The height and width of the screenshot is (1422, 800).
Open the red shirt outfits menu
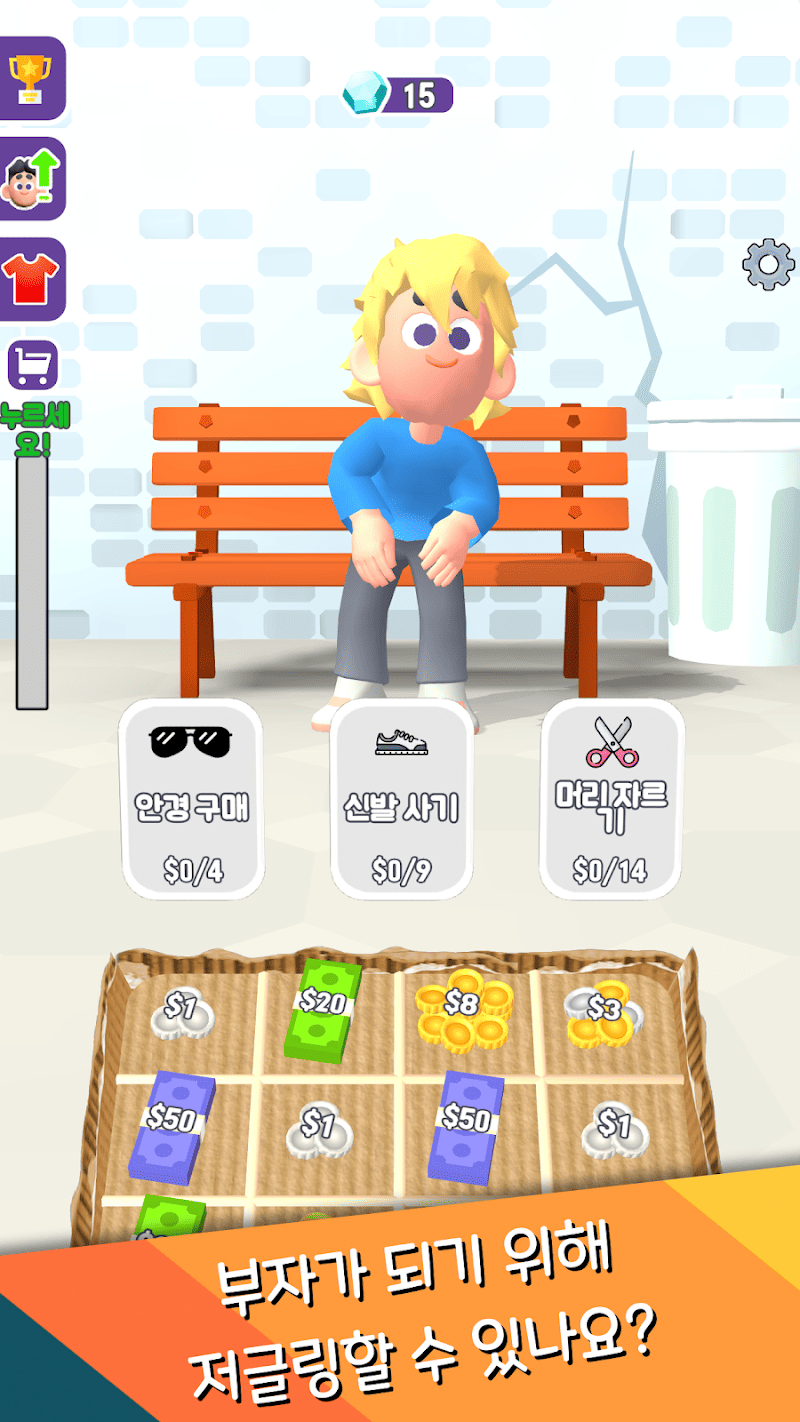pos(31,279)
